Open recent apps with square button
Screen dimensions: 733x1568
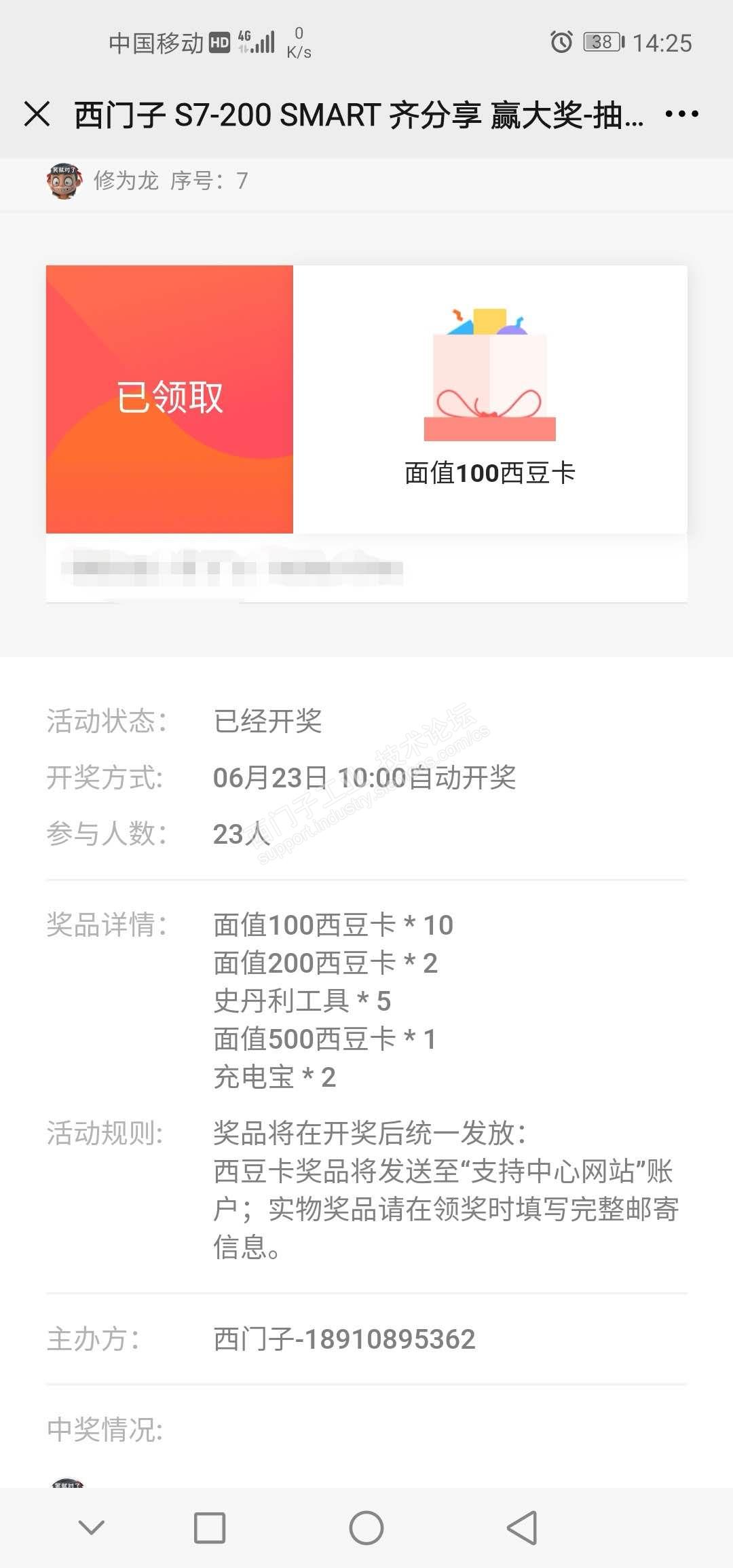point(210,1527)
